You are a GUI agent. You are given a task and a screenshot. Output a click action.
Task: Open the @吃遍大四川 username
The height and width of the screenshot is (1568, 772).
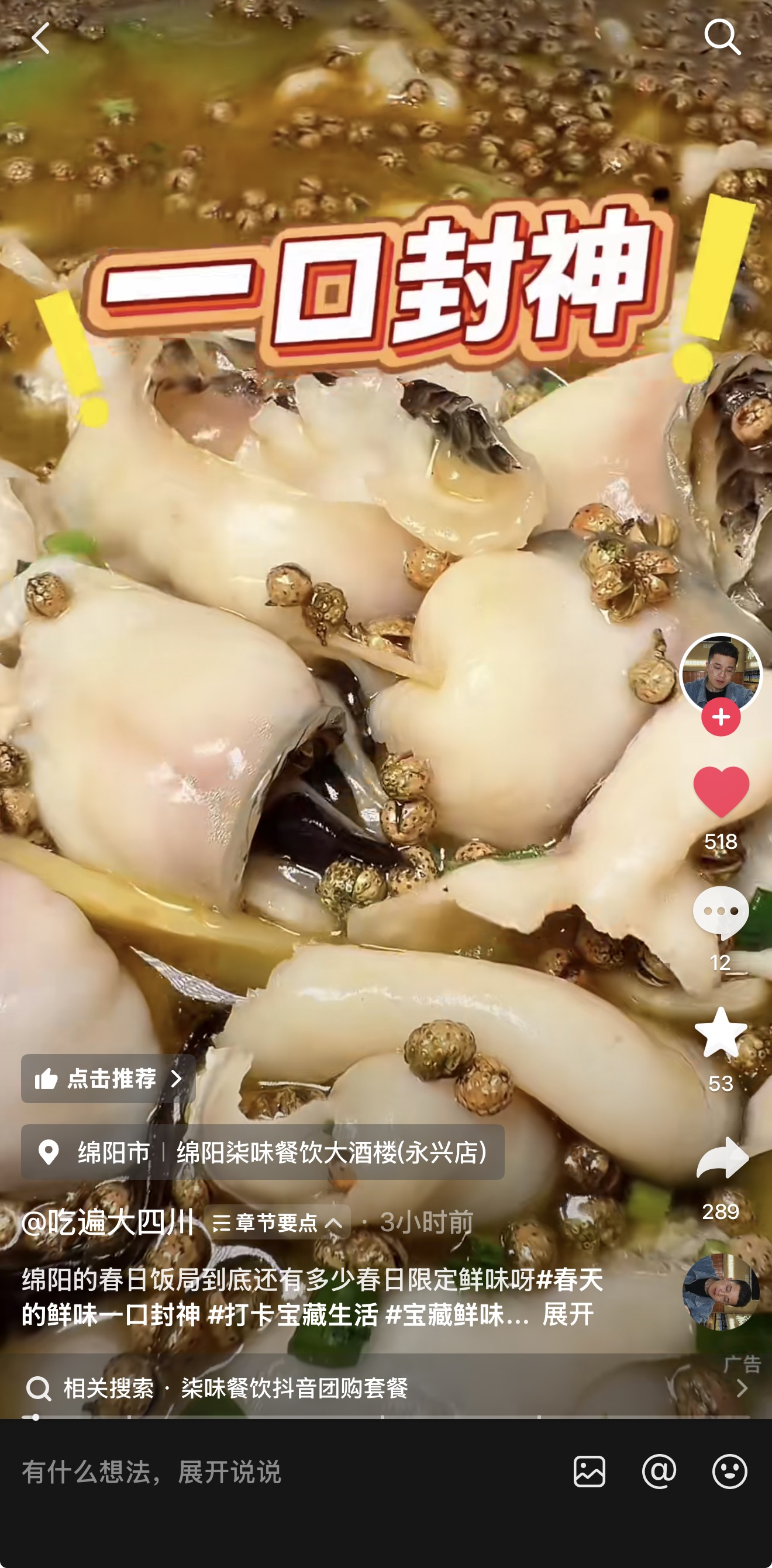[108, 1222]
